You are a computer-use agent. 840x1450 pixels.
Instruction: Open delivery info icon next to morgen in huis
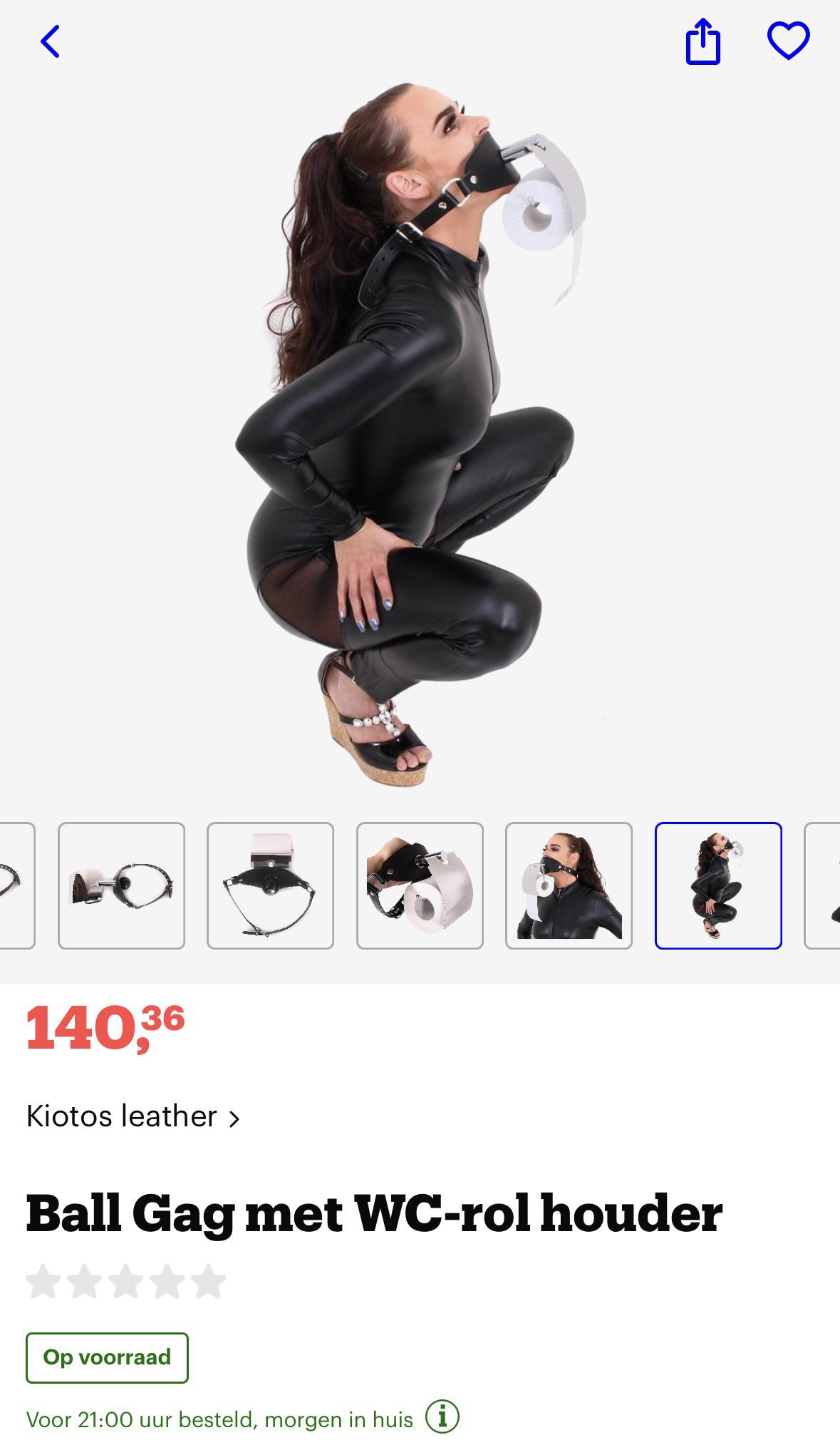[442, 1416]
